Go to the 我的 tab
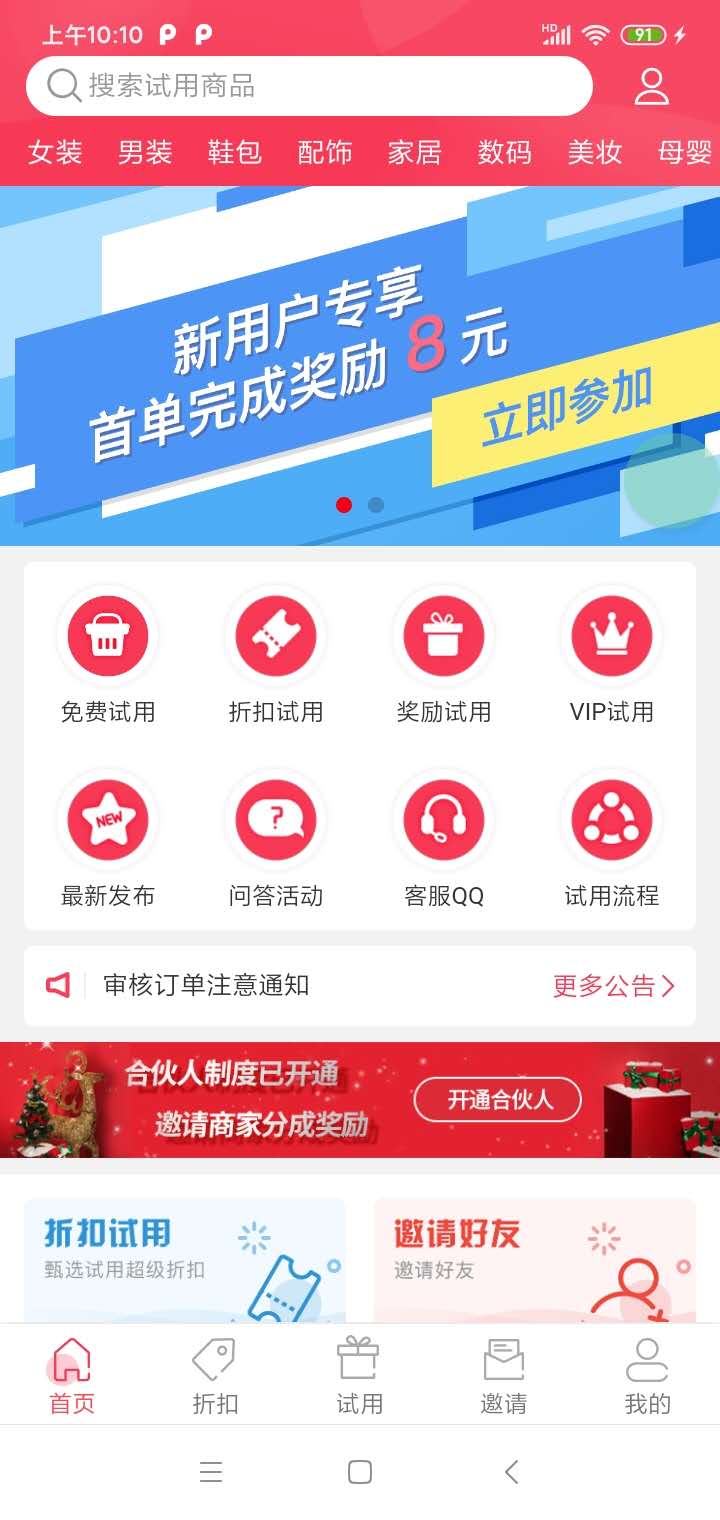The height and width of the screenshot is (1520, 720). click(647, 1376)
